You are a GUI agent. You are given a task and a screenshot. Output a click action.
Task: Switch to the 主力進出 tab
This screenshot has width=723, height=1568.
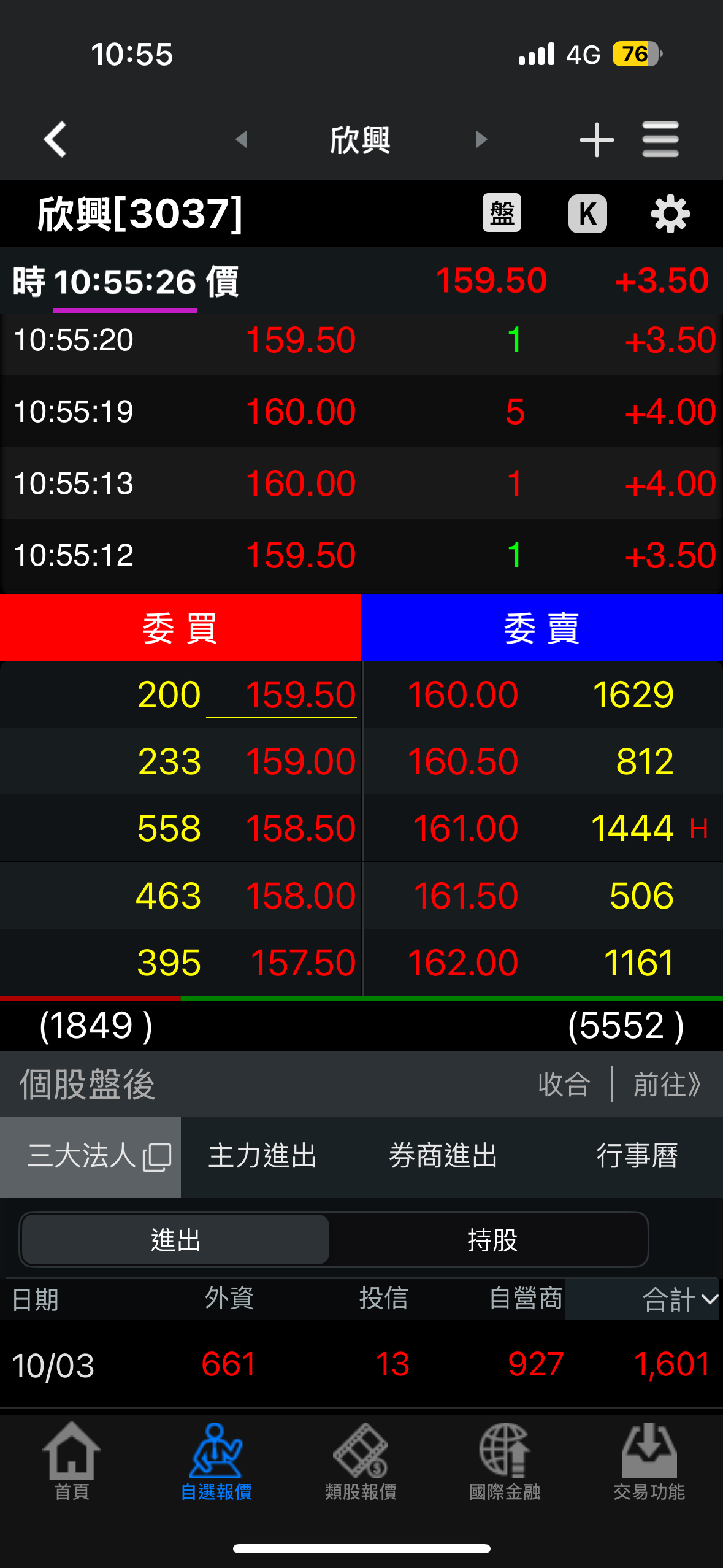tap(262, 1157)
